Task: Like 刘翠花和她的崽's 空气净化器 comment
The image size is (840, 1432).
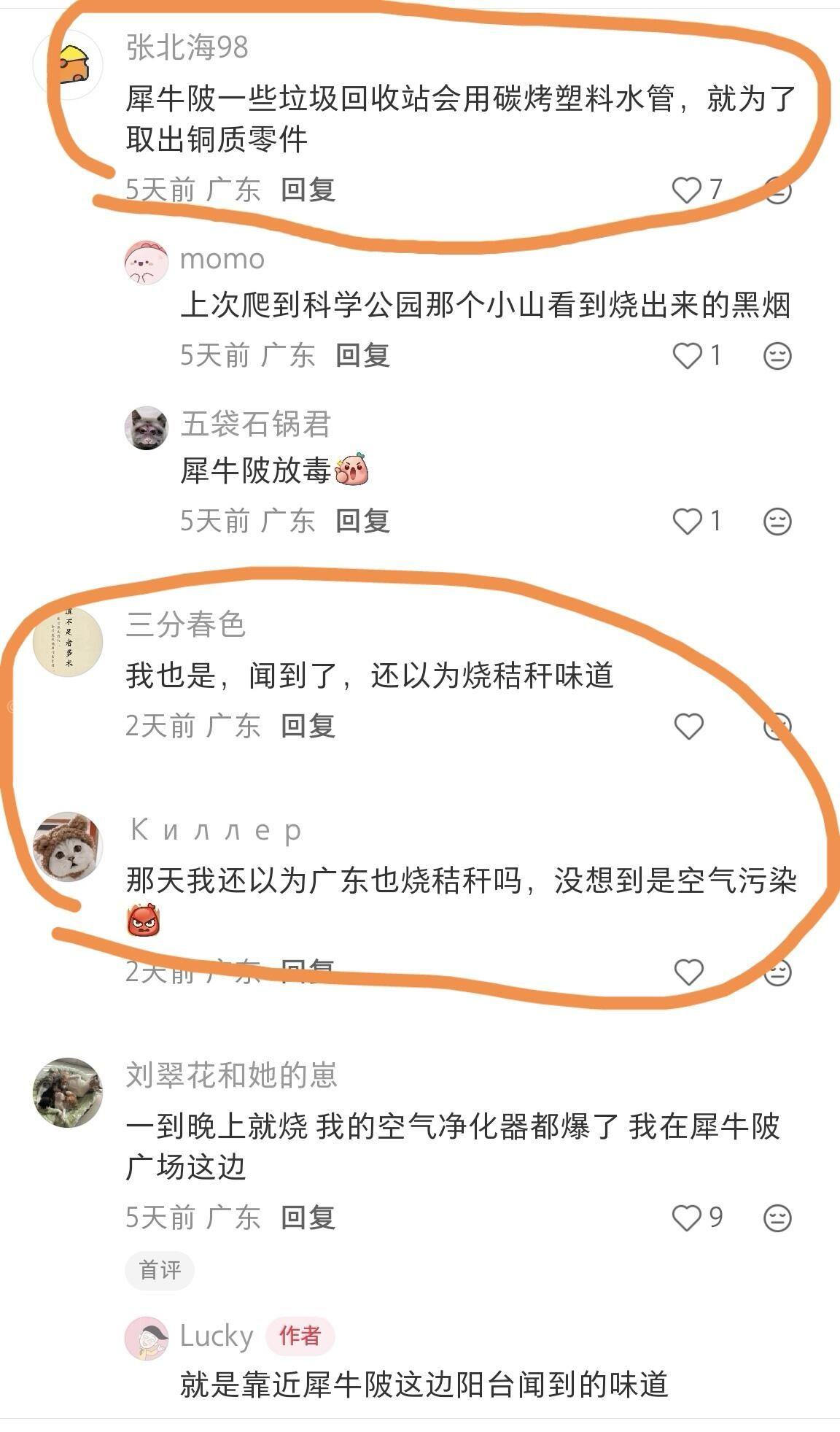Action: click(687, 1218)
